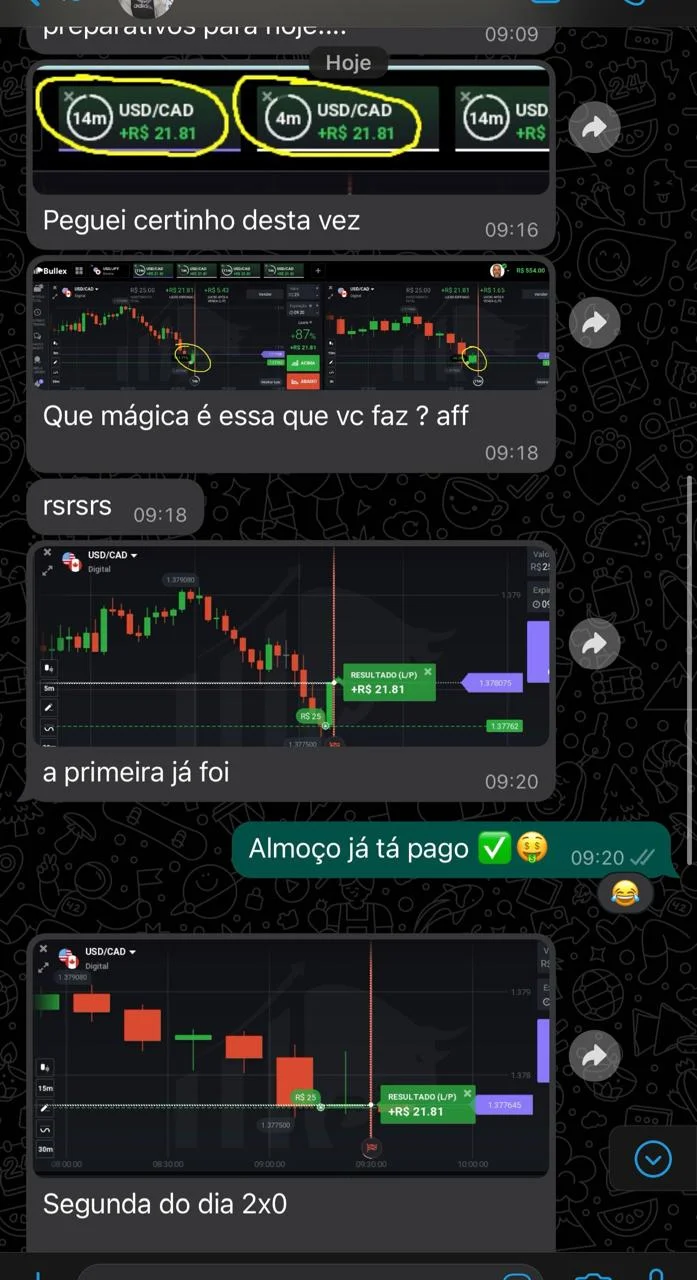
Task: View the laughing emoji reaction
Action: [625, 892]
